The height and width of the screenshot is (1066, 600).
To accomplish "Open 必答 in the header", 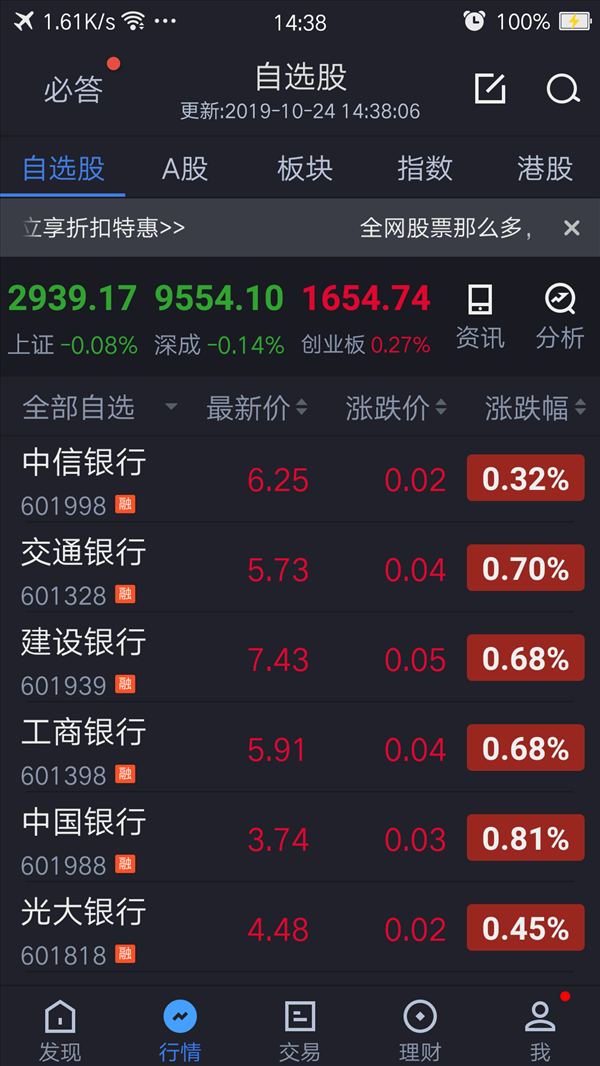I will tap(73, 90).
